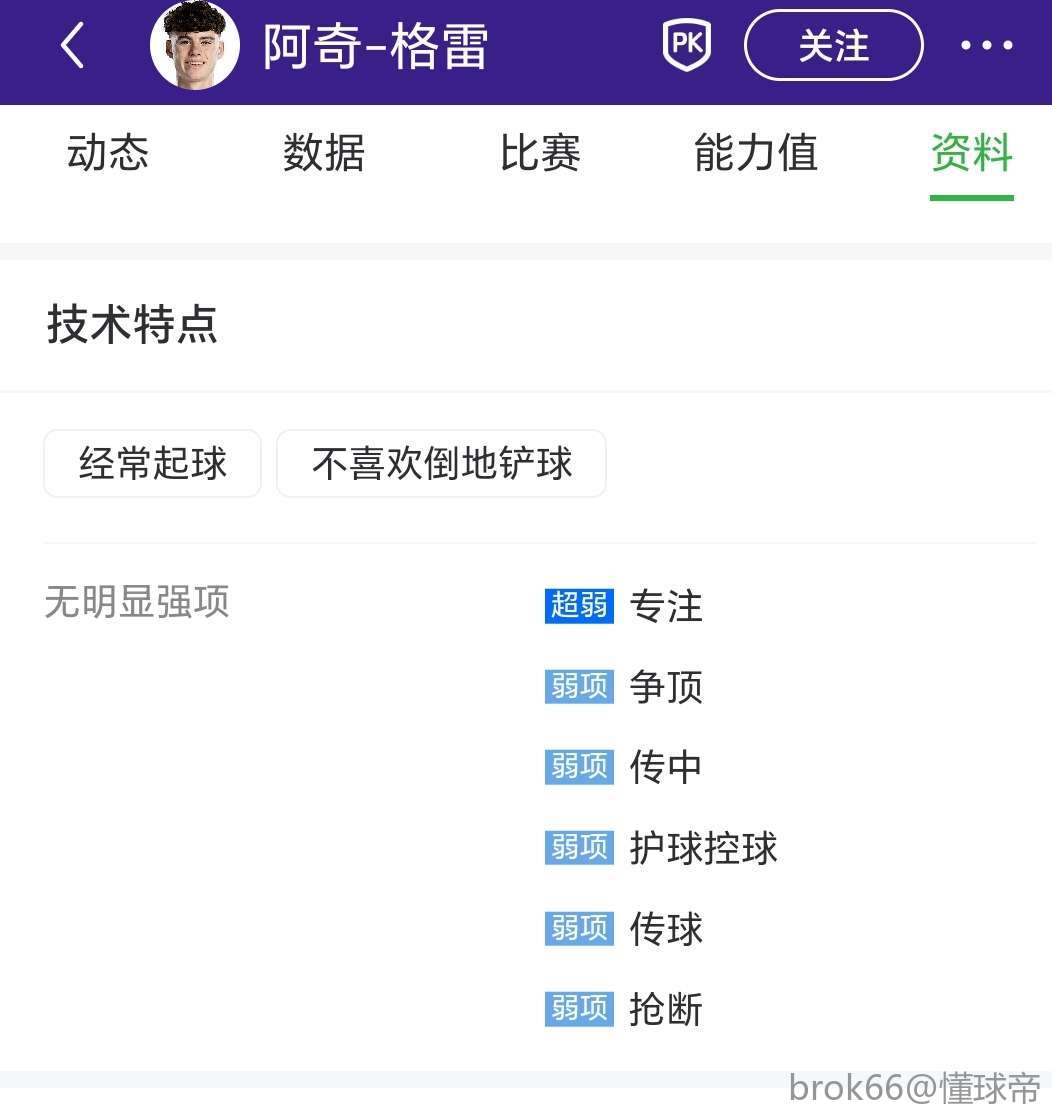Go back using the header arrow

coord(72,46)
